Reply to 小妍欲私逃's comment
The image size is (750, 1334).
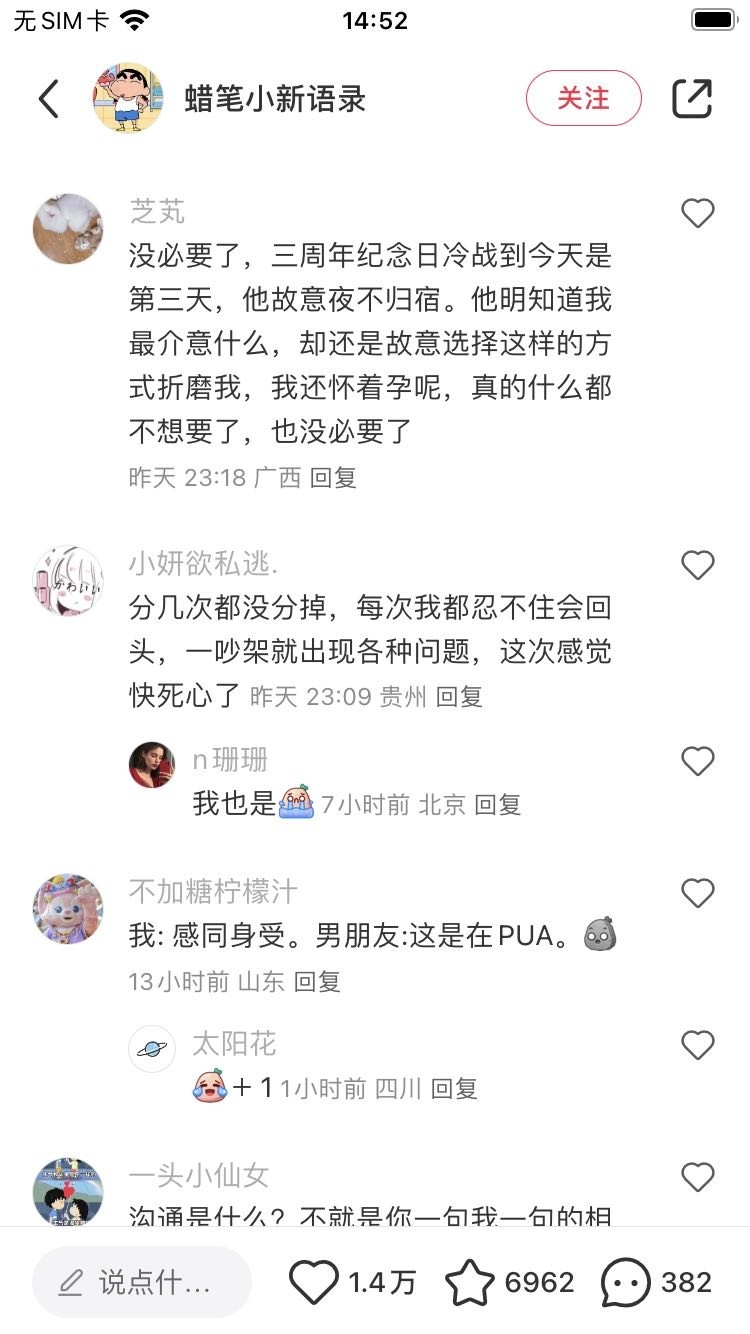[x=459, y=697]
